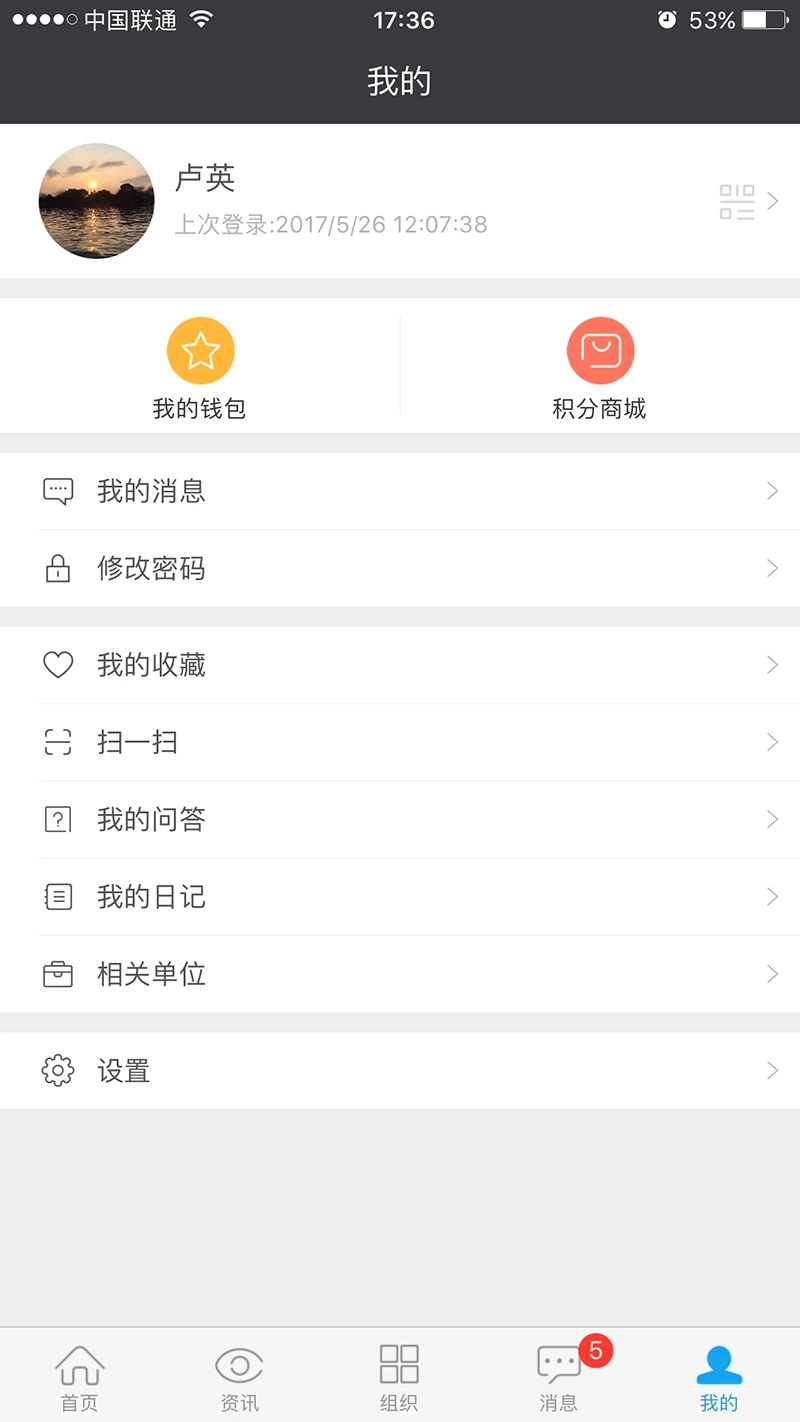Open 积分商城 points mall icon
This screenshot has height=1422, width=800.
tap(600, 350)
